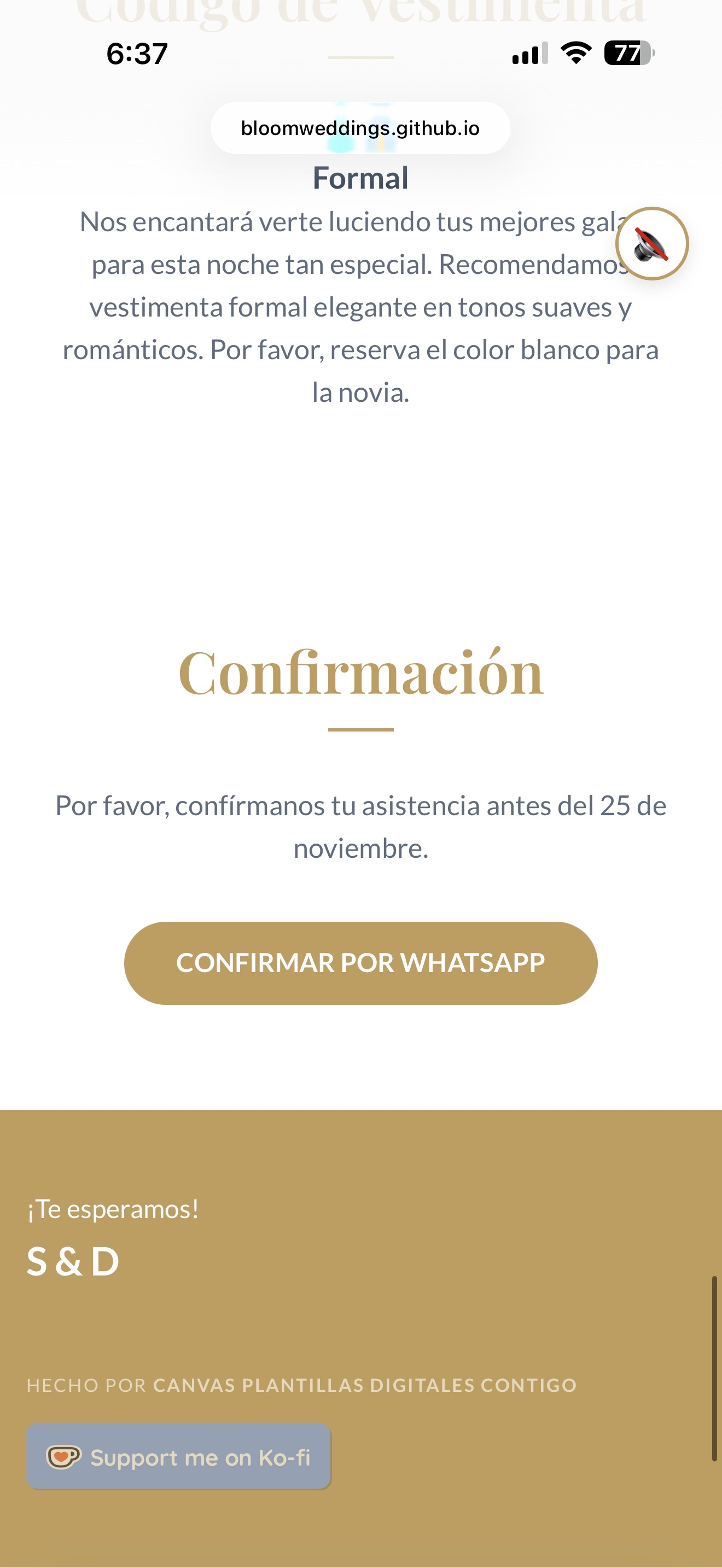This screenshot has height=1568, width=722.
Task: Open Canvas Plantillas Digitales Contigo link
Action: (365, 1385)
